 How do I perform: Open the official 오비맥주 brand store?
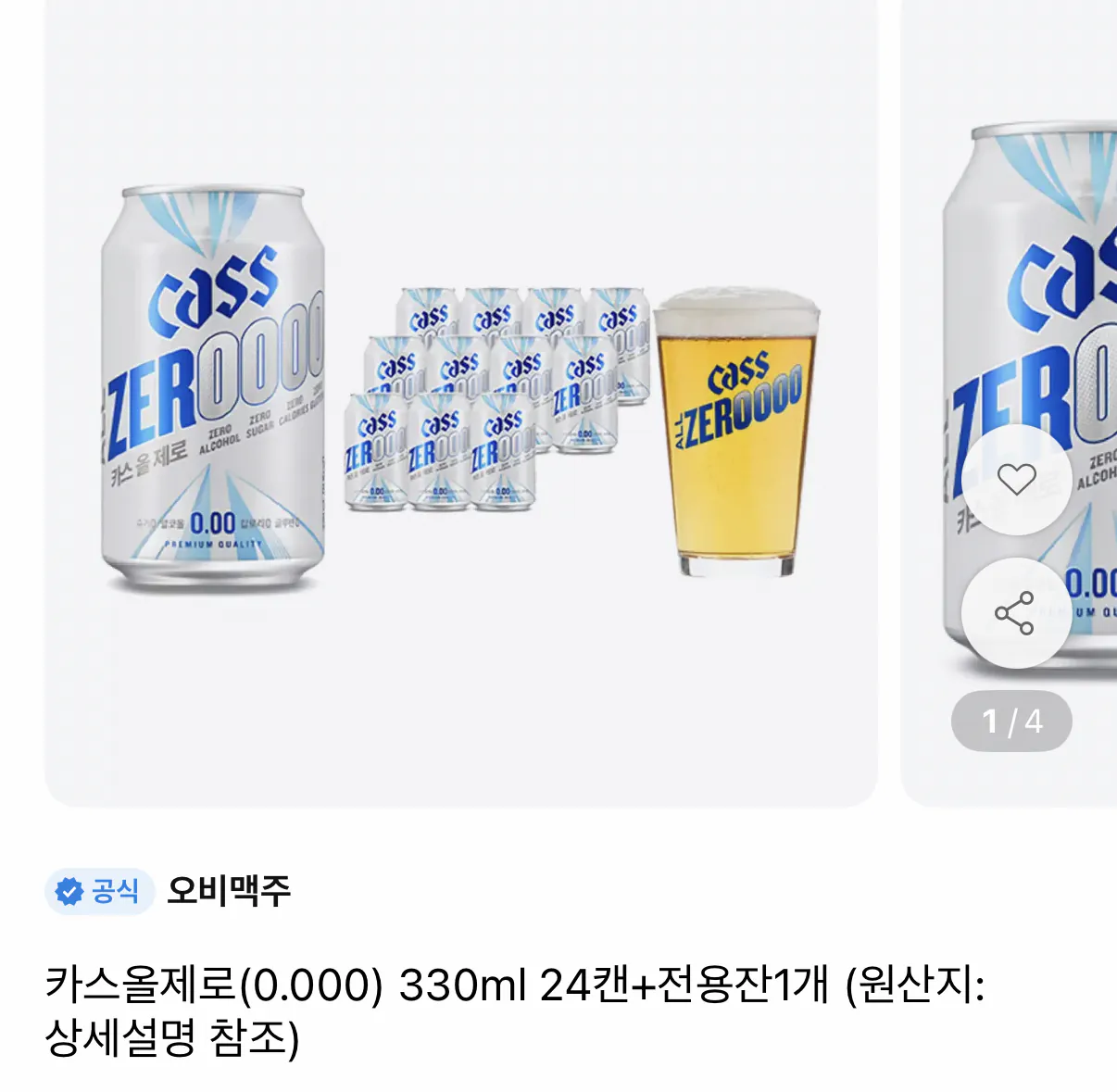tap(228, 891)
